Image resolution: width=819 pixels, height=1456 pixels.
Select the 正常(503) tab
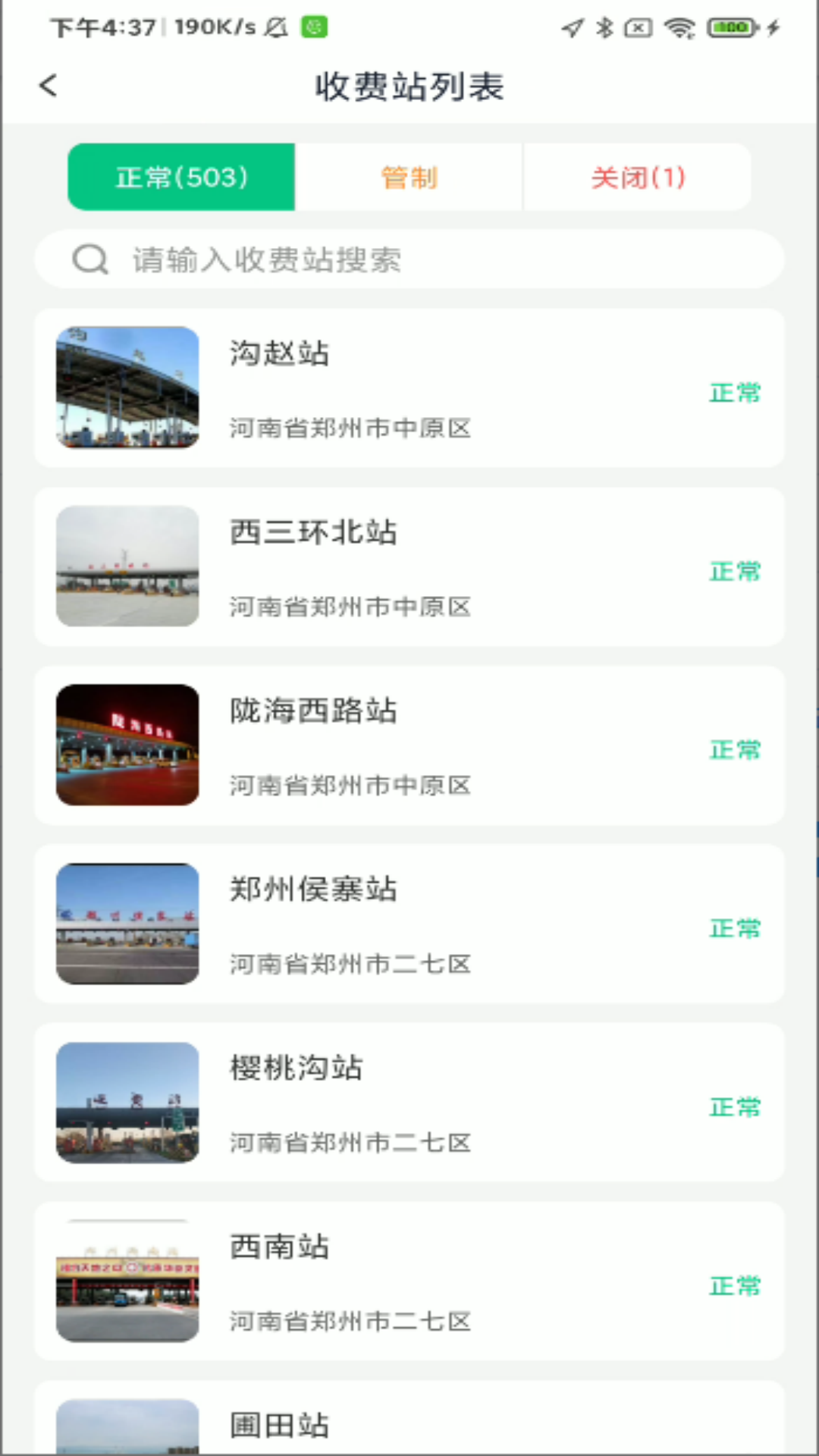click(x=180, y=177)
